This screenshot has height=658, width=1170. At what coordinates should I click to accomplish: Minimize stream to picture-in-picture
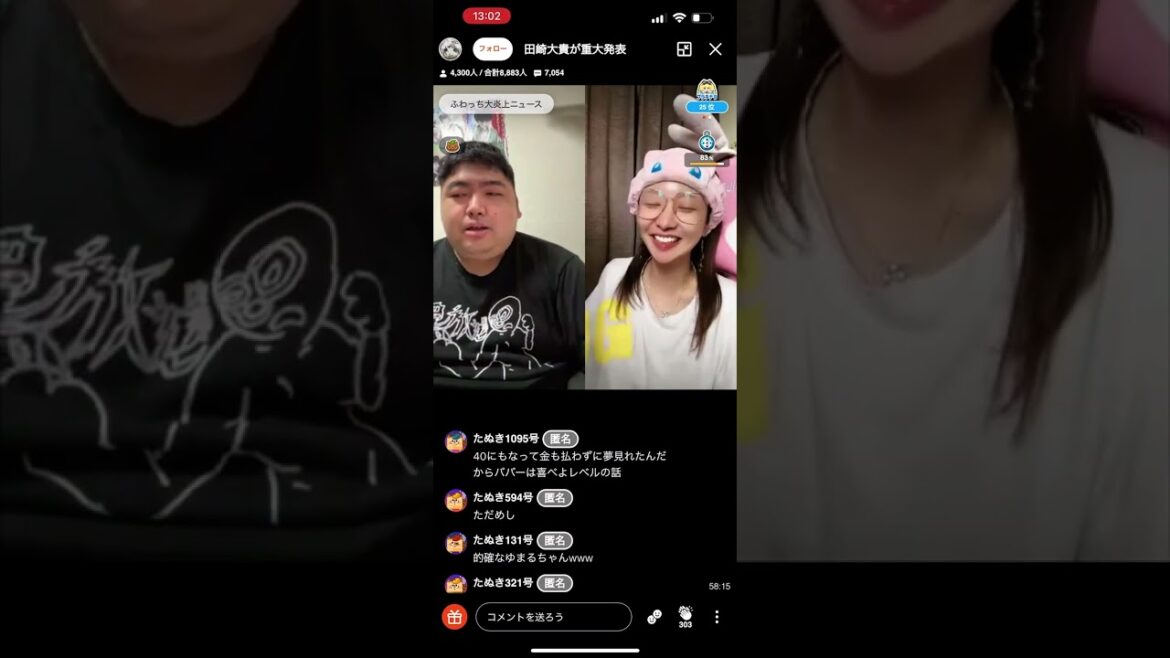tap(684, 49)
